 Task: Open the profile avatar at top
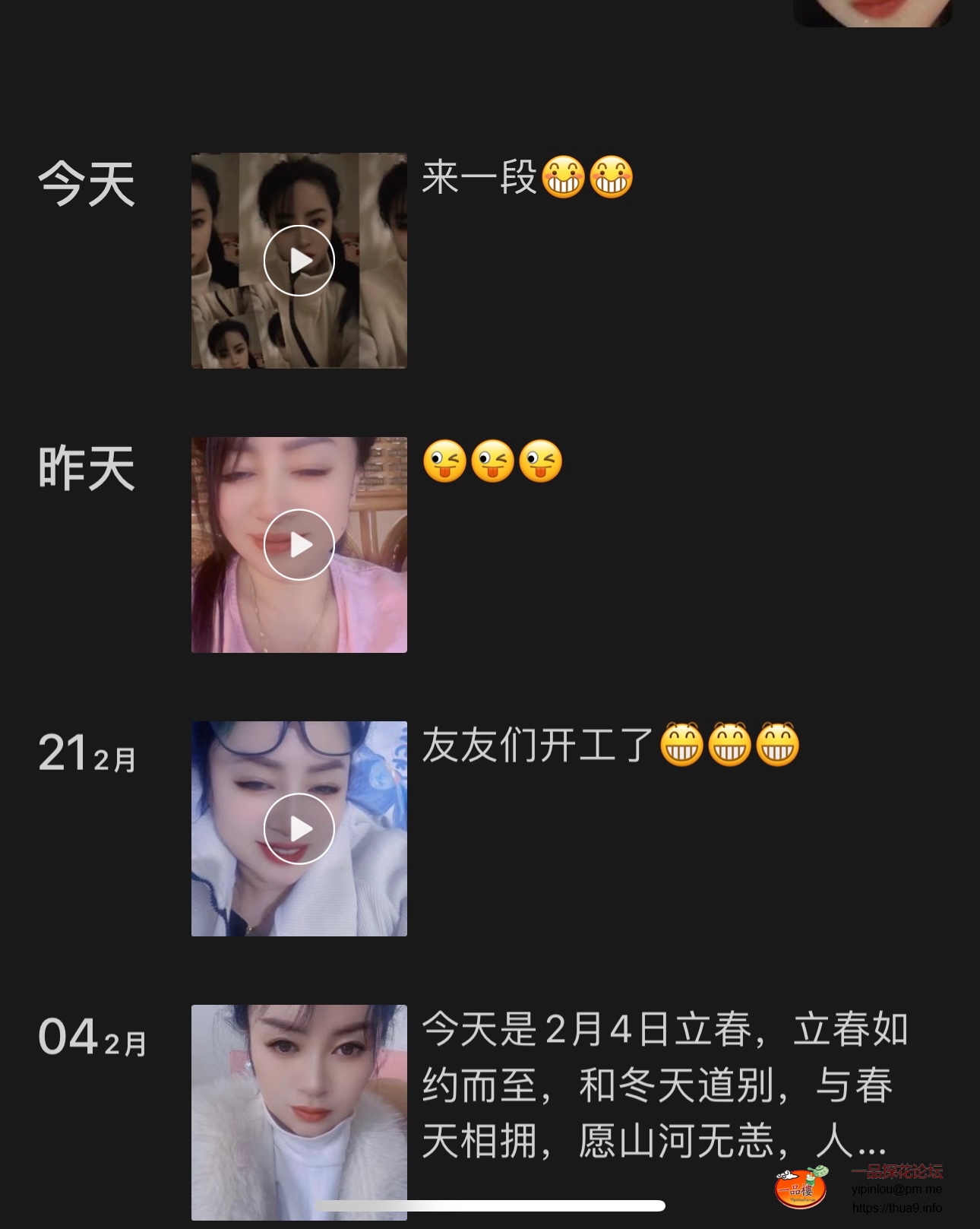(x=872, y=11)
